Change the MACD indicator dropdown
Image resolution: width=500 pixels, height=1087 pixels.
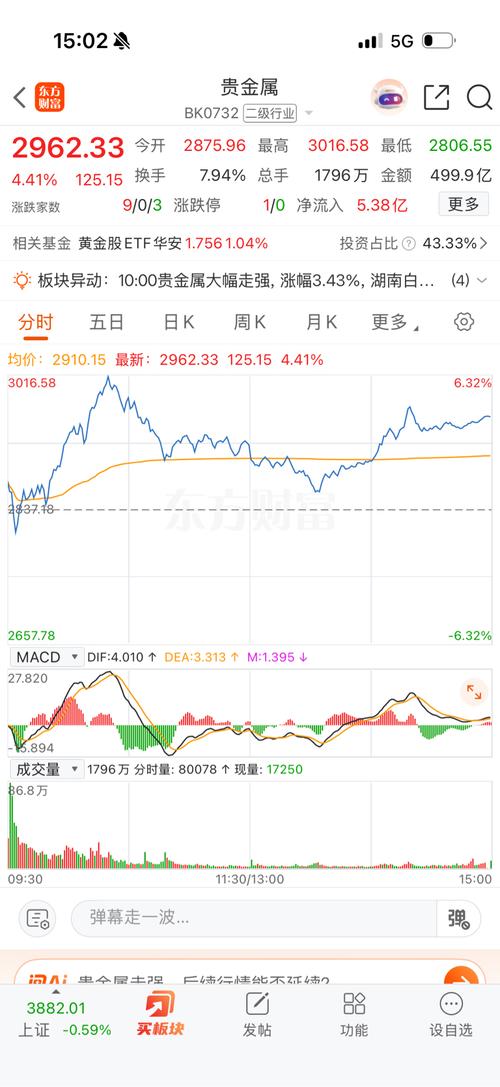tap(46, 657)
